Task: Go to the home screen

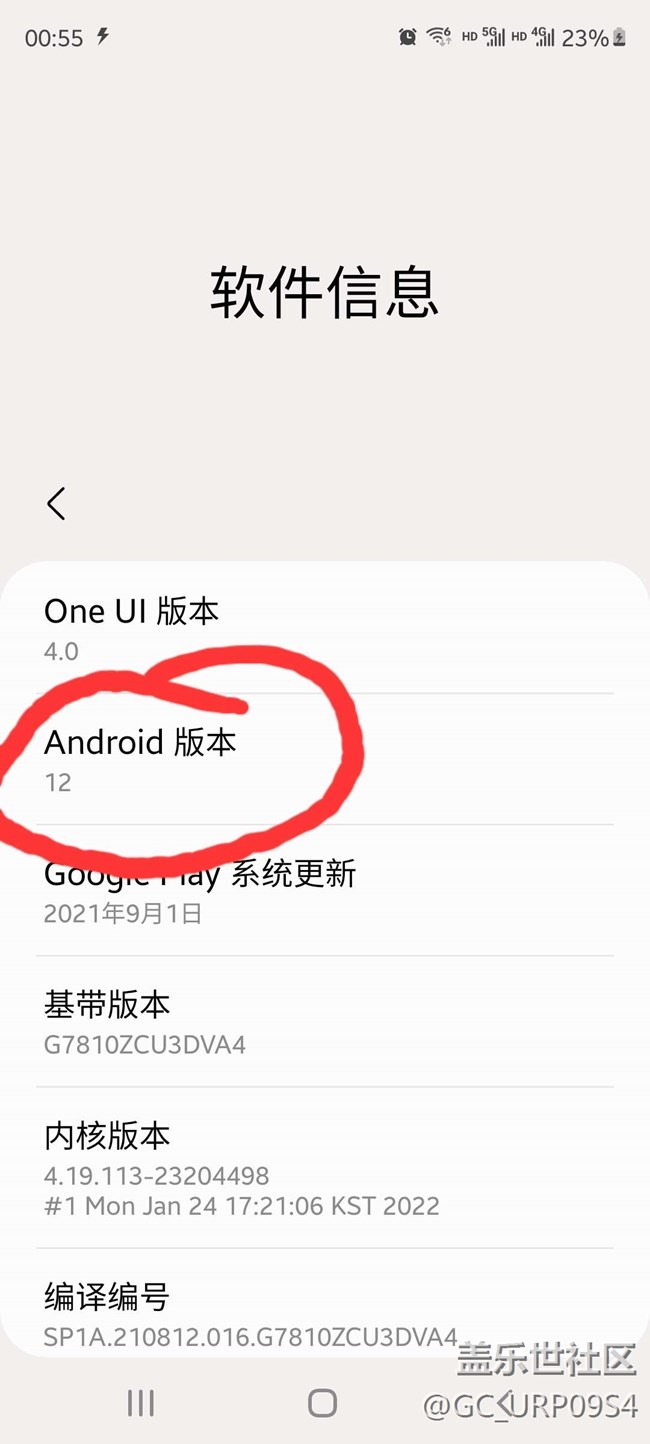Action: click(322, 1403)
